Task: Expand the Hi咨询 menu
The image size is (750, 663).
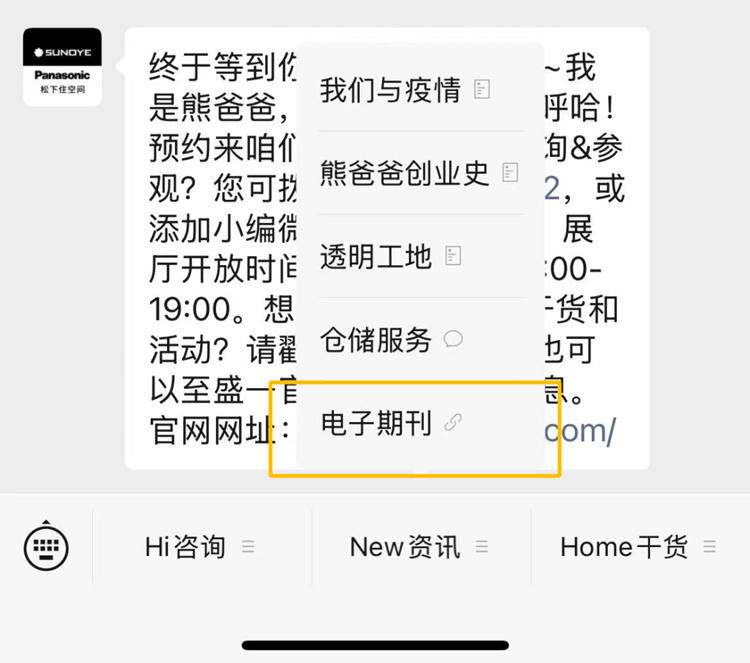Action: [200, 547]
